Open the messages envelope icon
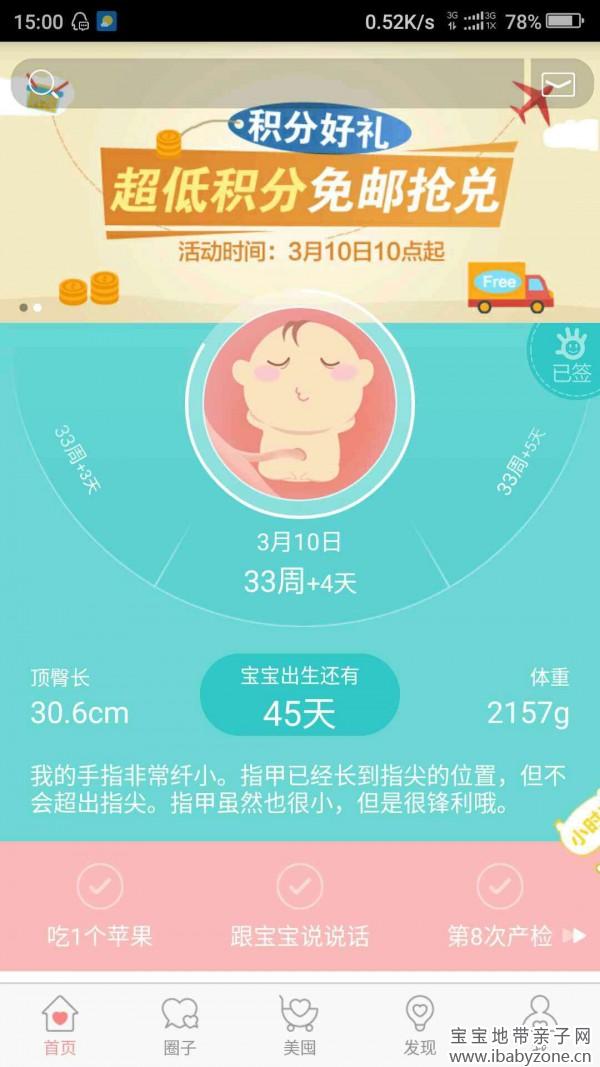The height and width of the screenshot is (1067, 600). coord(558,84)
